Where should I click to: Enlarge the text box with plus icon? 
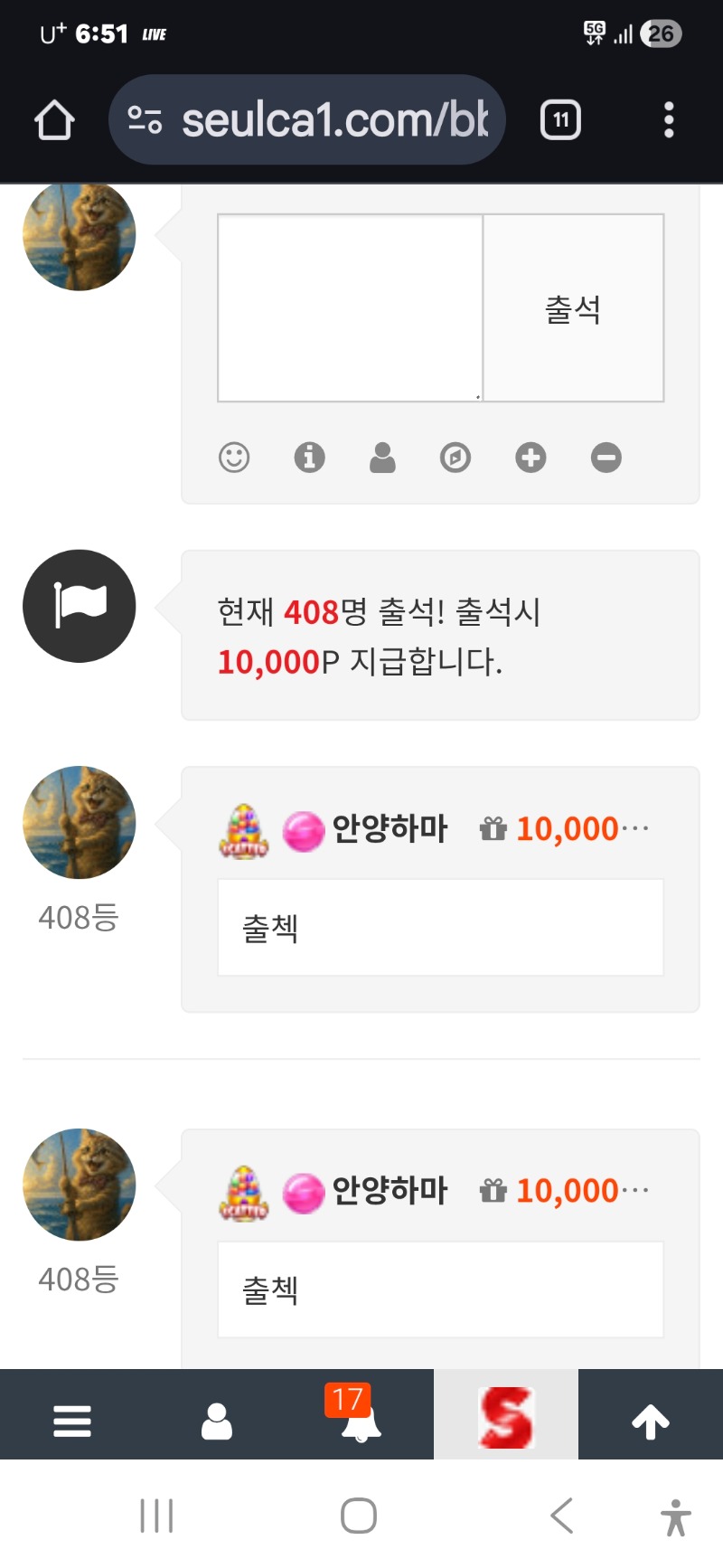531,458
